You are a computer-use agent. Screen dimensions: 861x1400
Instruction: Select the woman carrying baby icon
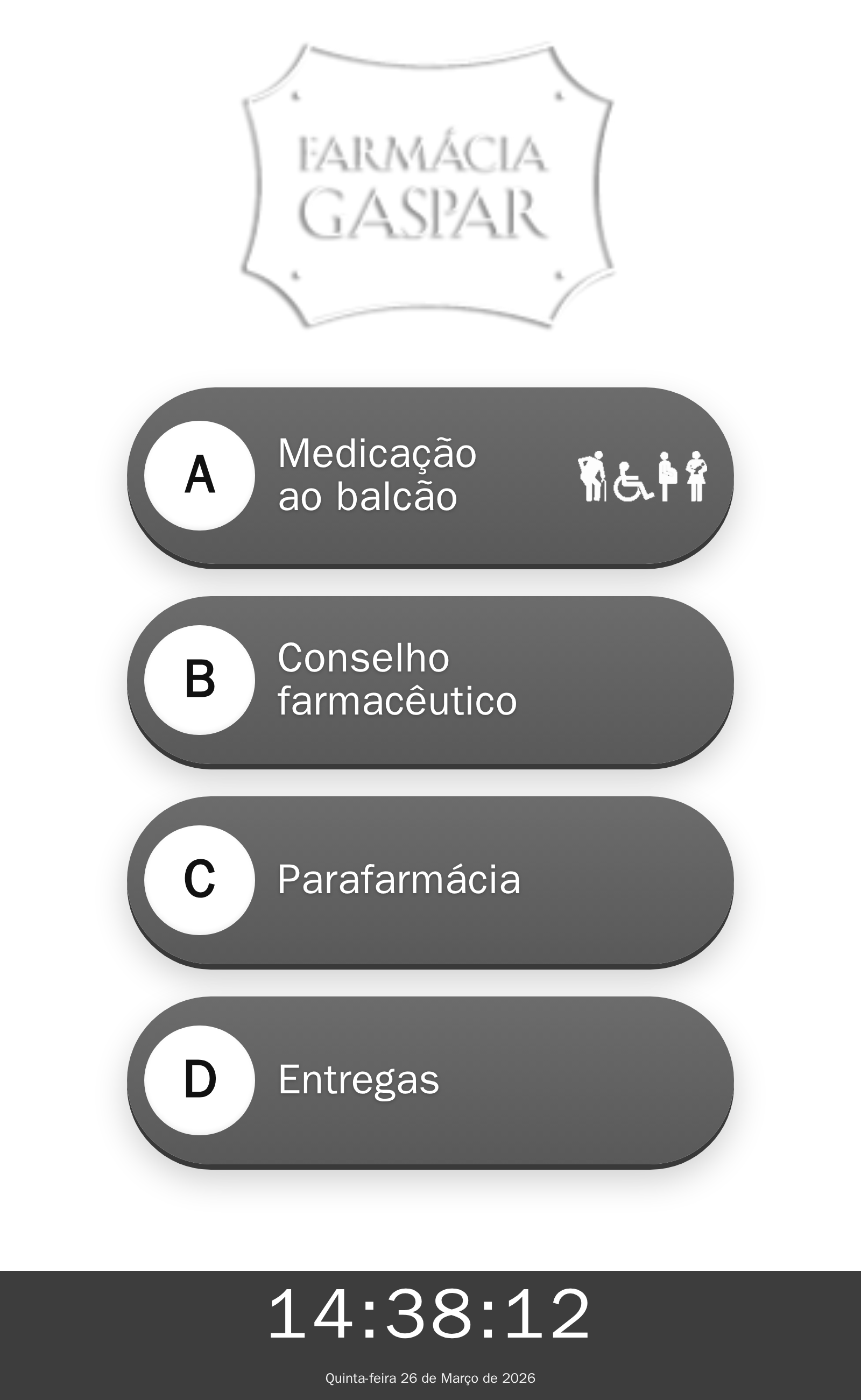tap(696, 478)
